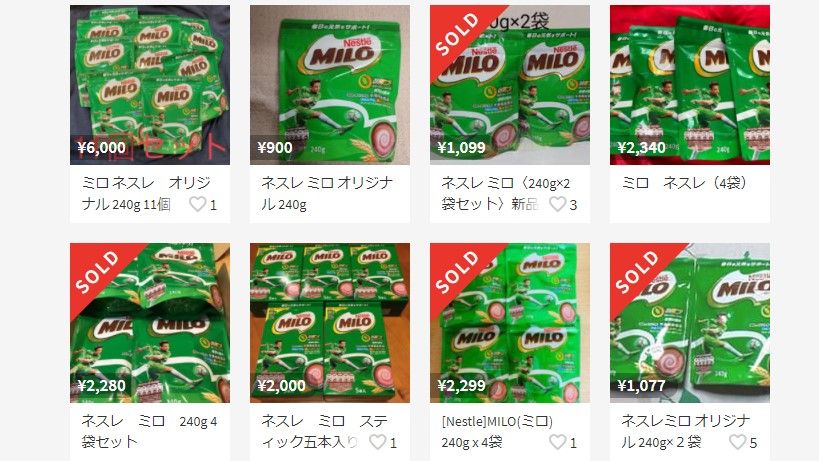Open the ¥6,000 Milo 11個 set listing
Viewport: 819px width, 461px height.
pyautogui.click(x=149, y=85)
